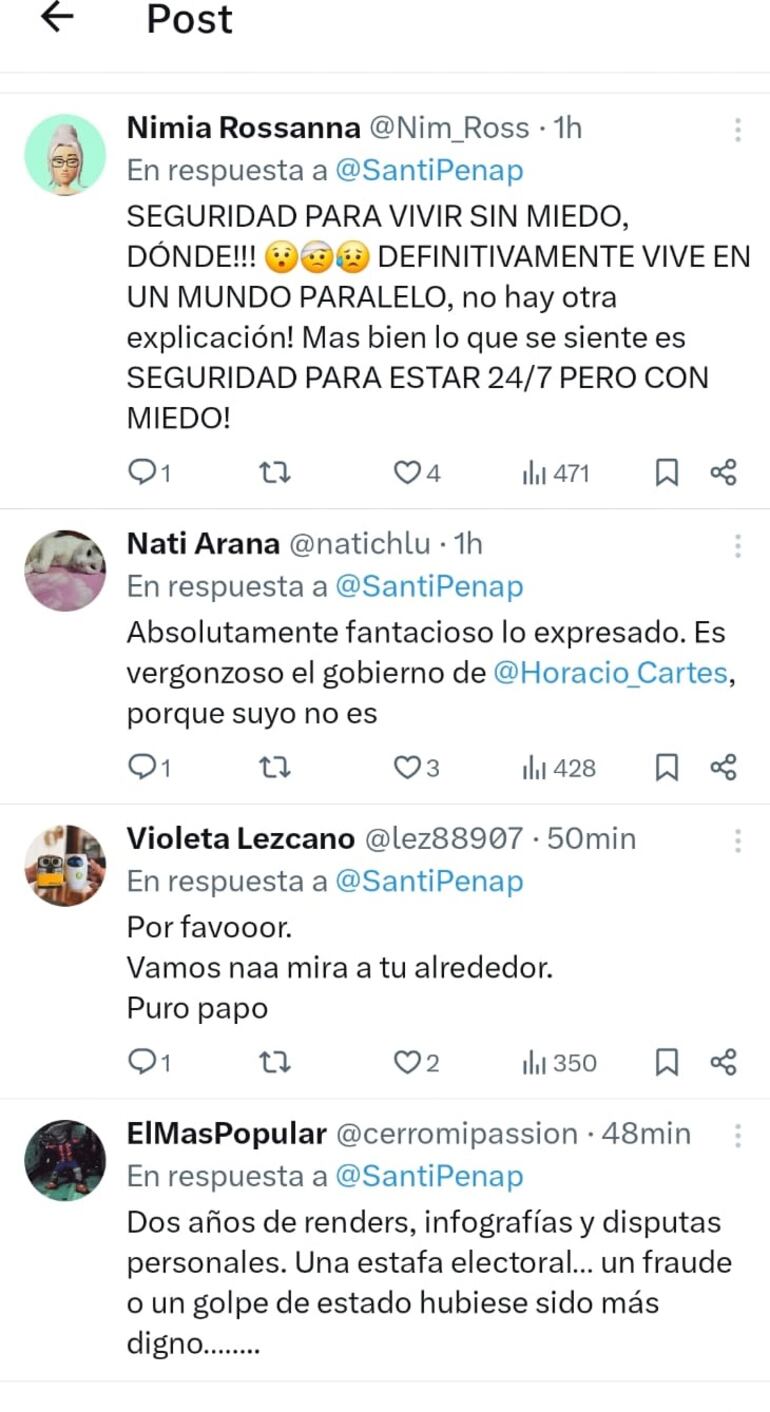The width and height of the screenshot is (770, 1412).
Task: Bookmark Violeta Lezcano's reply
Action: point(666,1062)
